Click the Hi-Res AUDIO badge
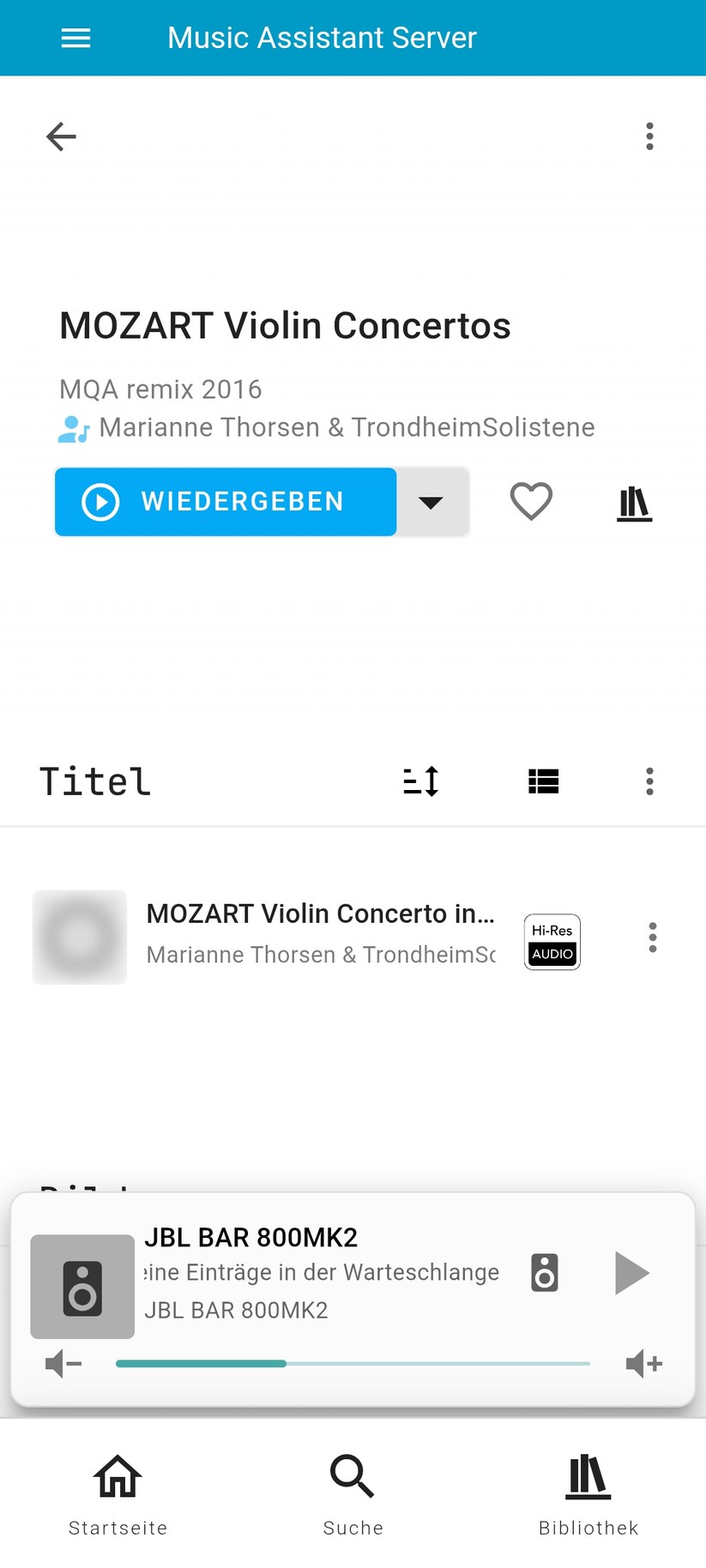Screen dimensions: 706x1568 click(551, 941)
